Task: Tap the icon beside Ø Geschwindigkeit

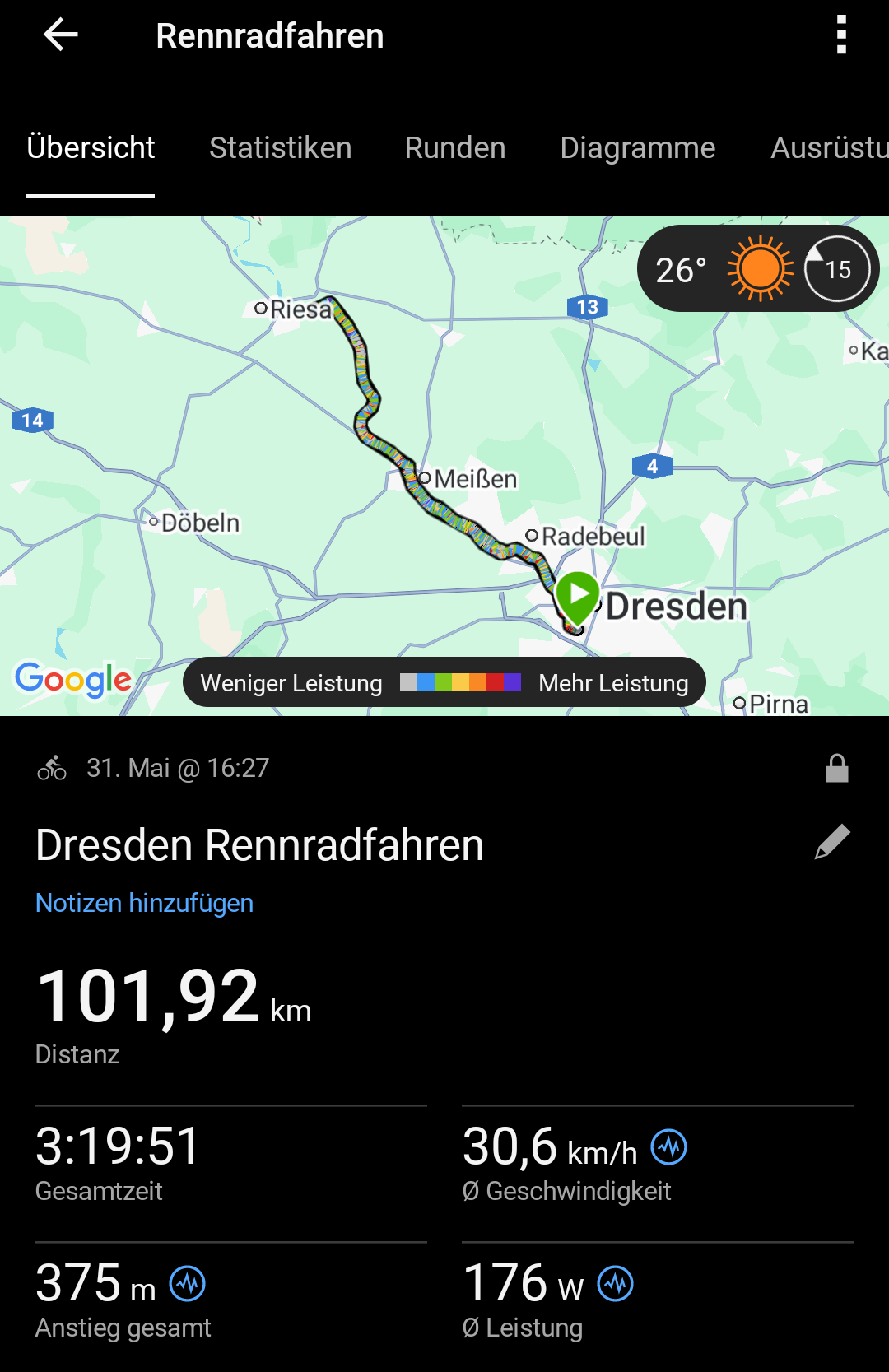Action: (x=668, y=1146)
